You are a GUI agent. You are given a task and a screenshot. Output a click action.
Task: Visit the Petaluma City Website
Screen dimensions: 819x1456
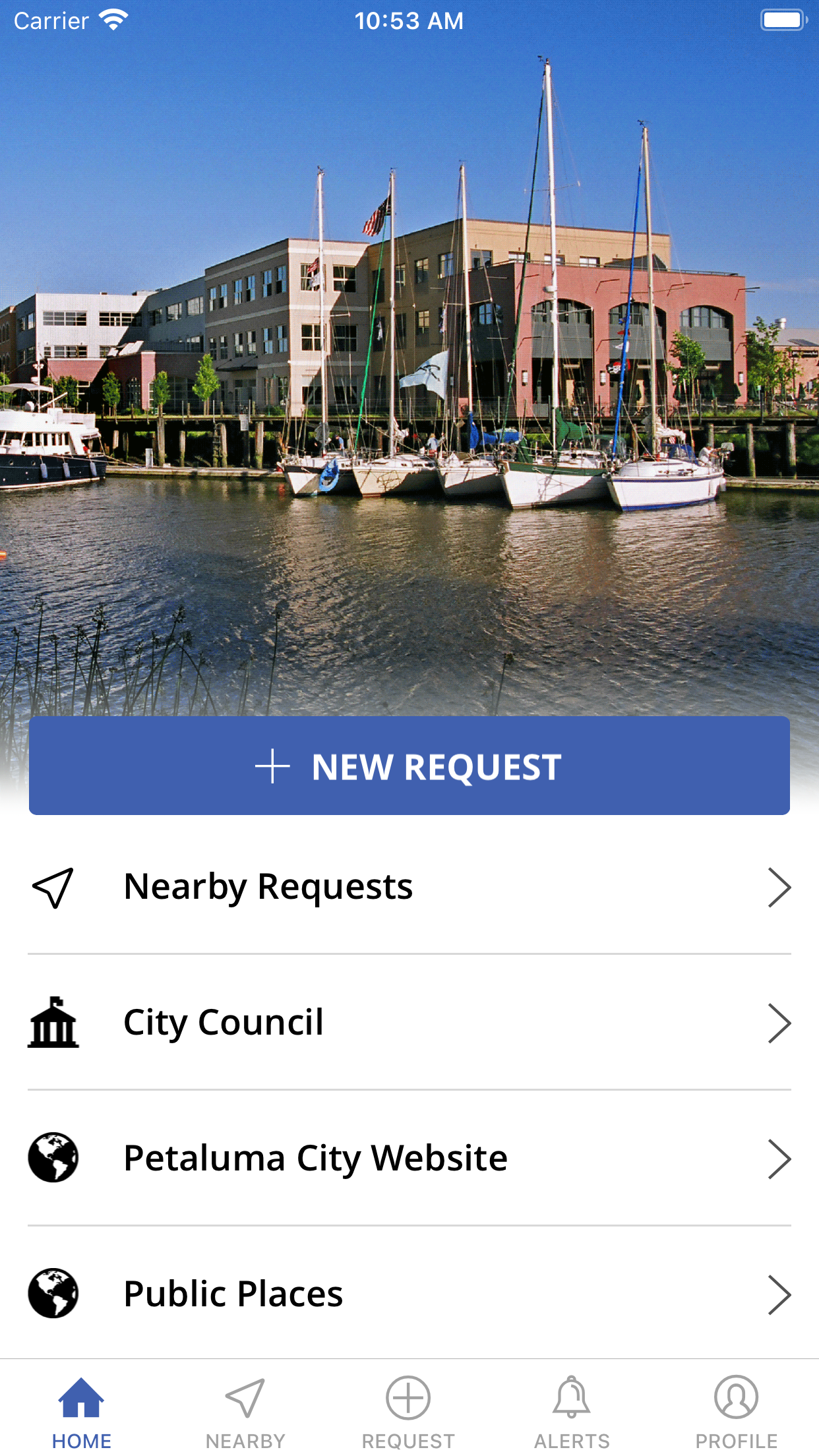point(409,1159)
